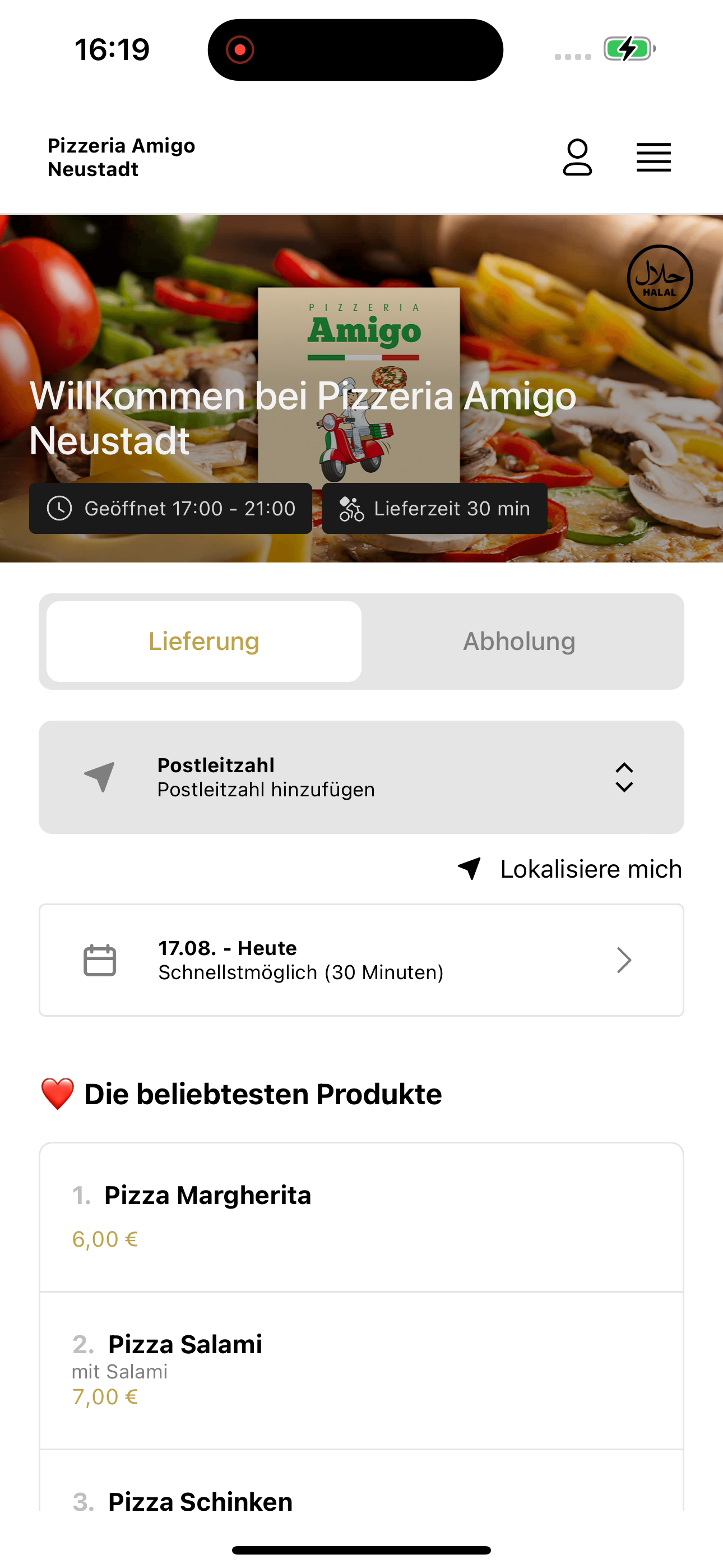Open the hamburger menu

coord(654,157)
